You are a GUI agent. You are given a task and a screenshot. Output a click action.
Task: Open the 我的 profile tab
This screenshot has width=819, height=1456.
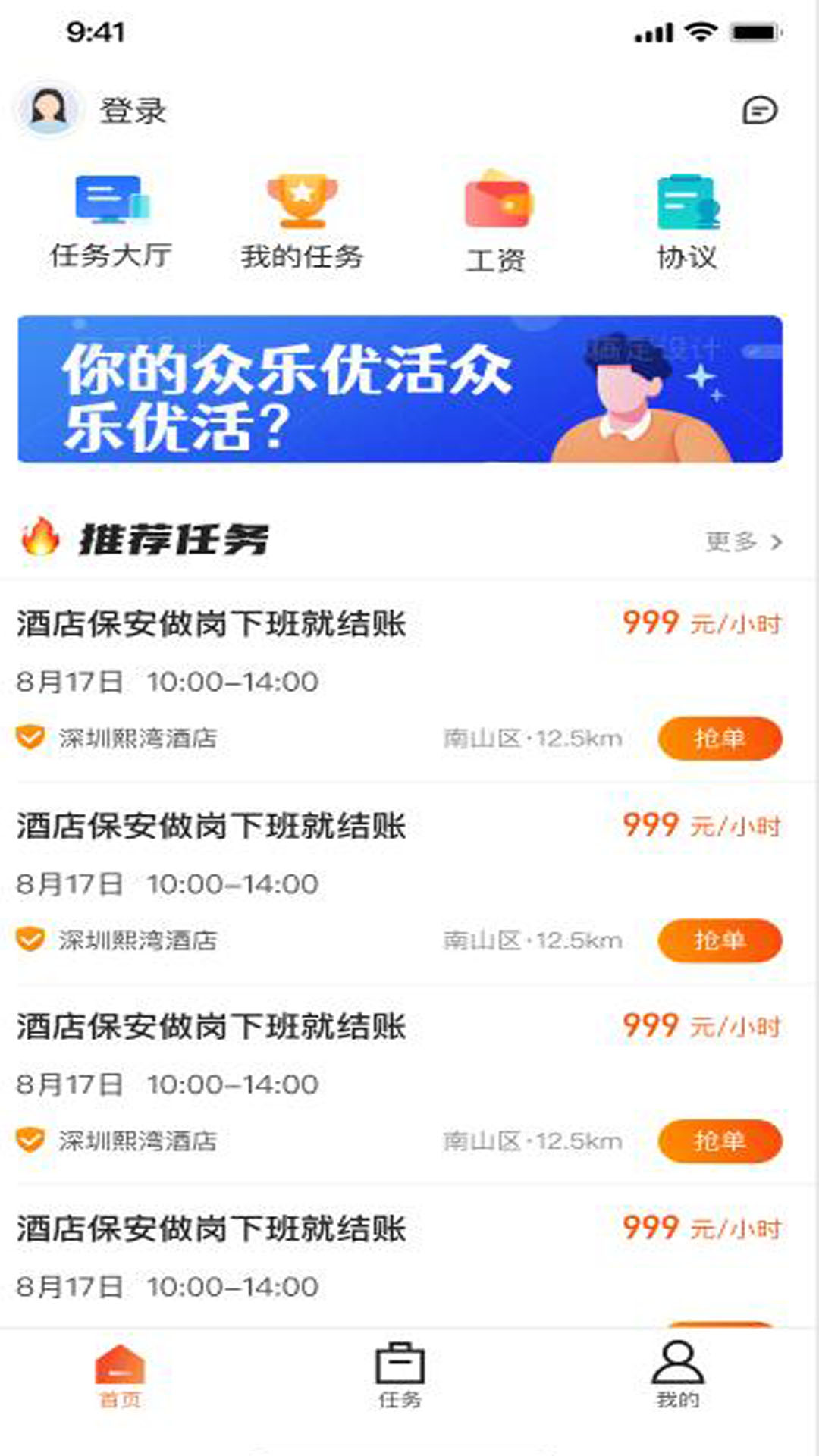click(x=678, y=1376)
